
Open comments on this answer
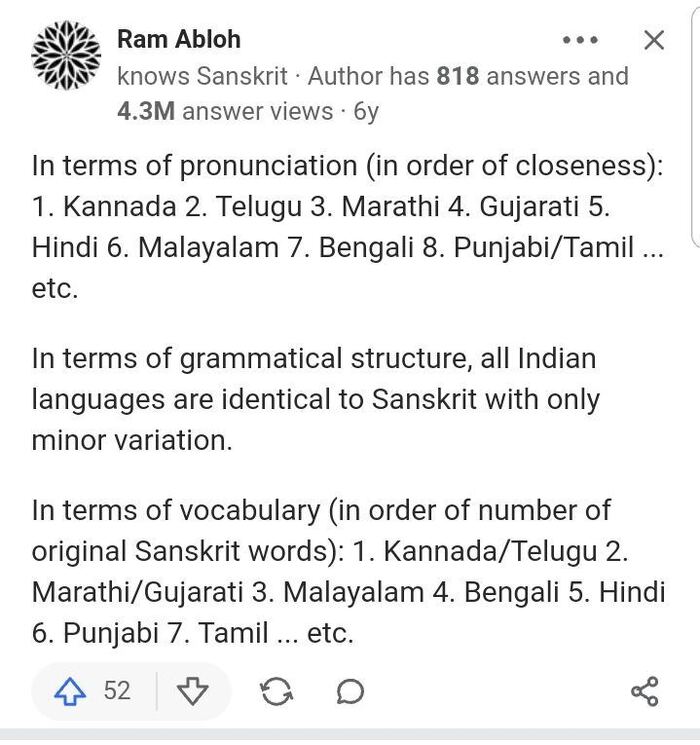tap(350, 691)
